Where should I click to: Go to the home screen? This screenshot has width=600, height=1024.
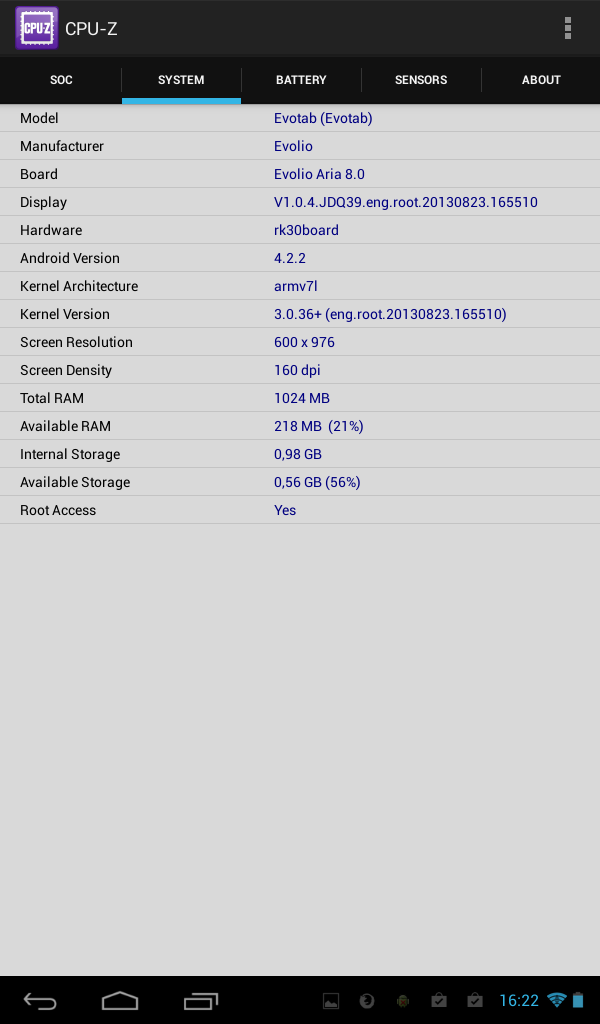[120, 1000]
